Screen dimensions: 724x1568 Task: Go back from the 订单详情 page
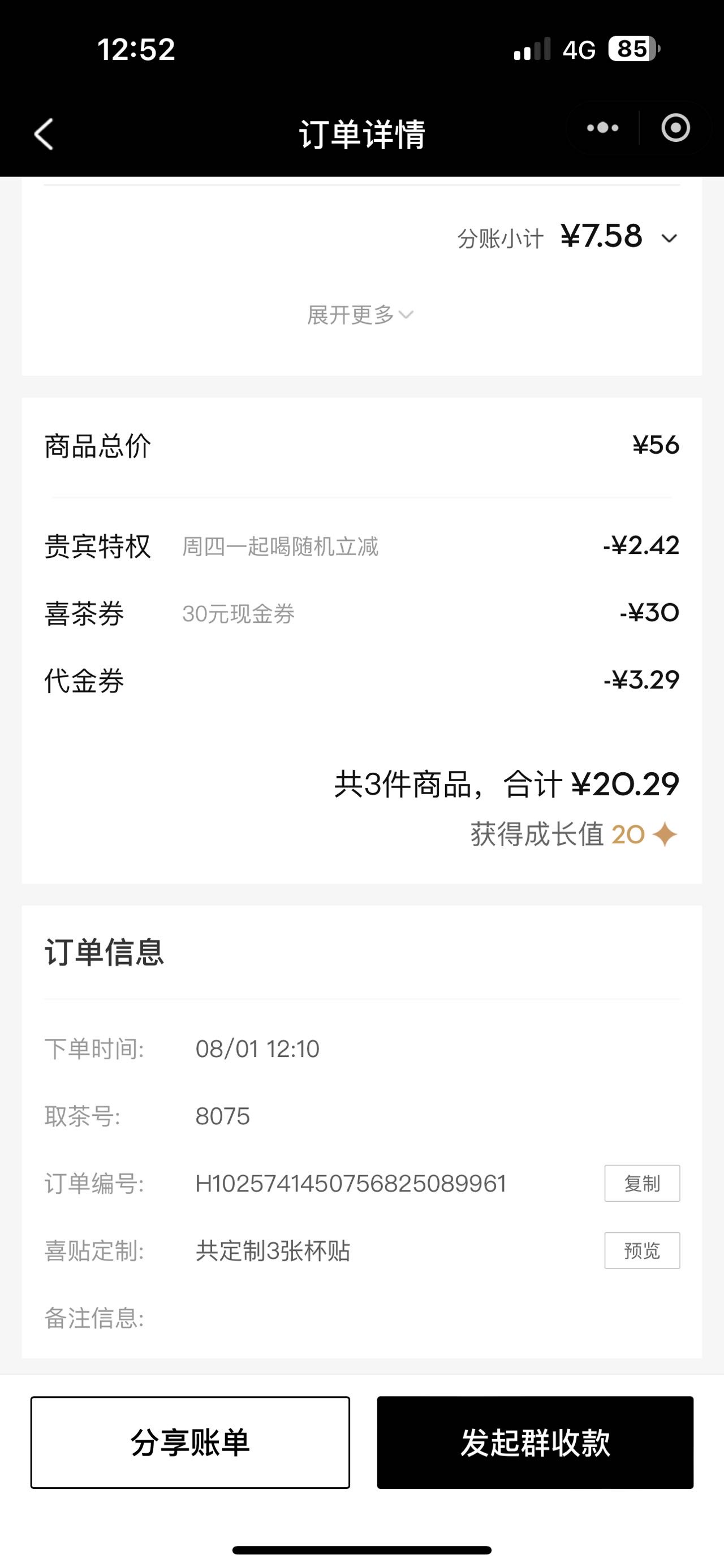(x=44, y=133)
